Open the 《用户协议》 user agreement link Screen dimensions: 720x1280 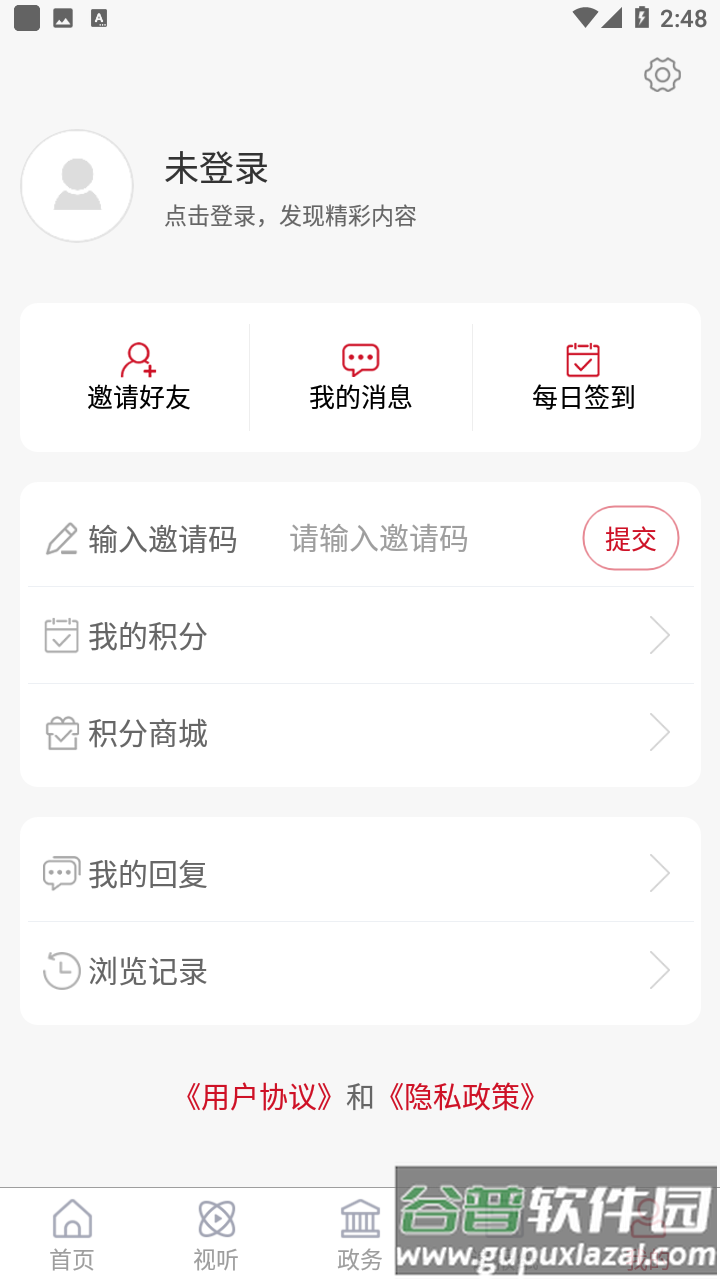258,1097
